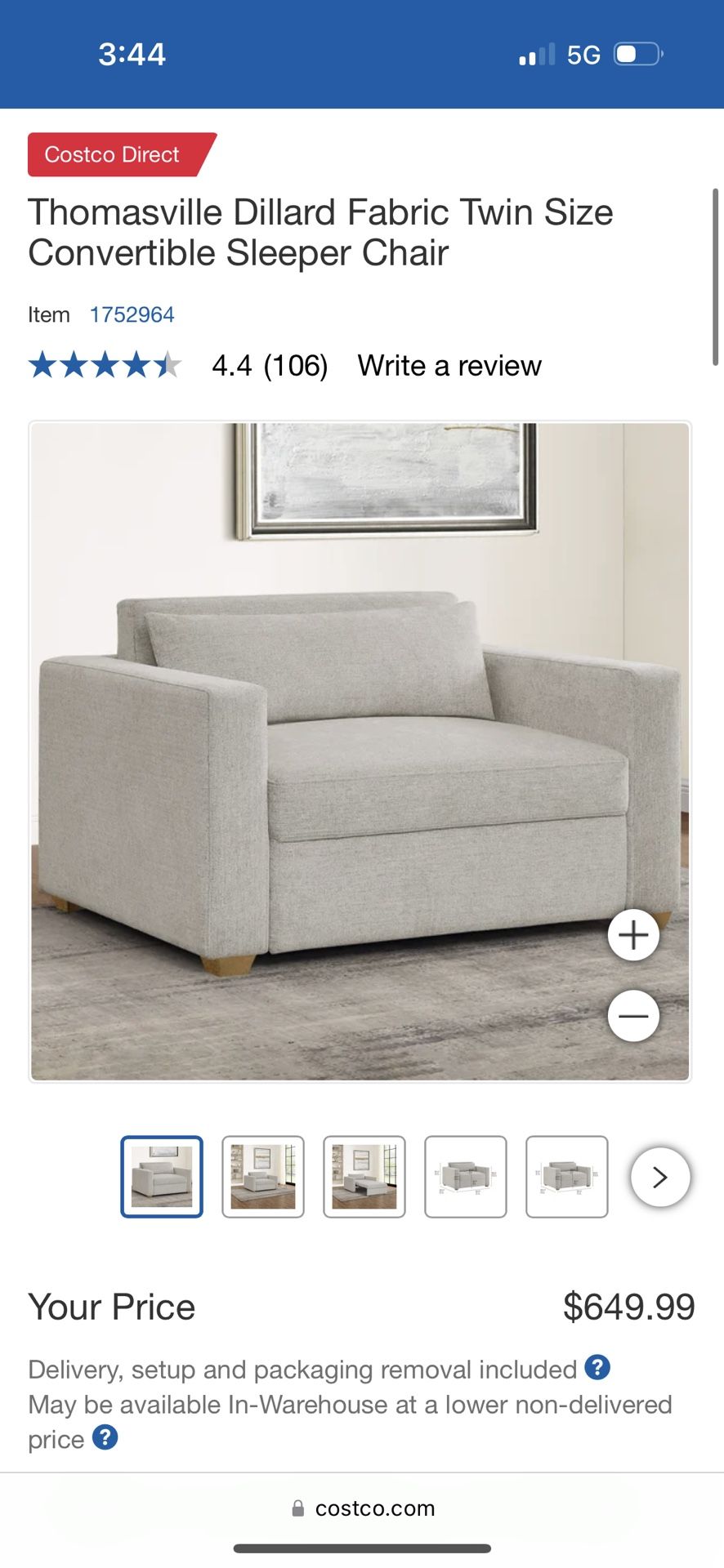
Task: Open item number 1752964 link
Action: pyautogui.click(x=132, y=314)
